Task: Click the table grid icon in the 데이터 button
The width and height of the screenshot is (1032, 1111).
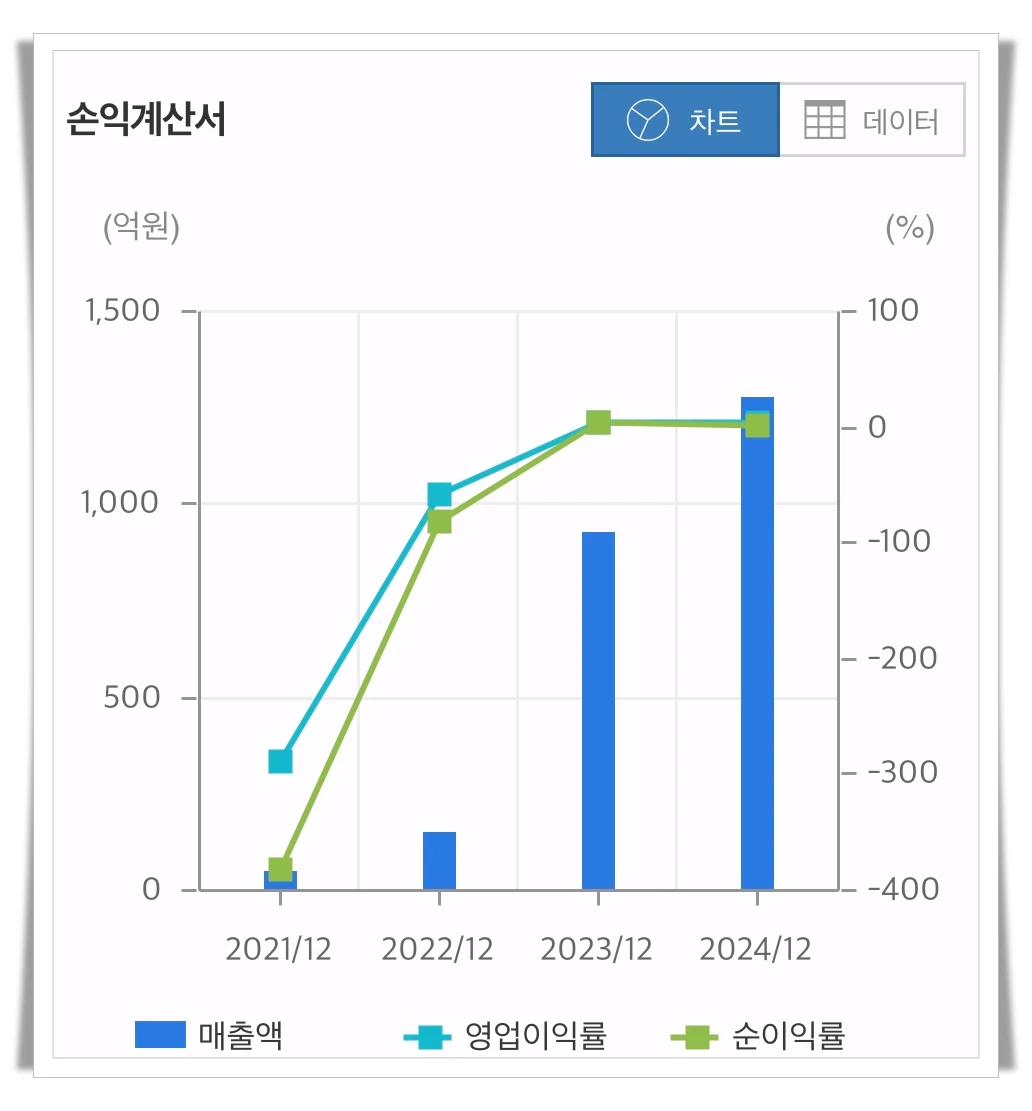Action: click(823, 120)
